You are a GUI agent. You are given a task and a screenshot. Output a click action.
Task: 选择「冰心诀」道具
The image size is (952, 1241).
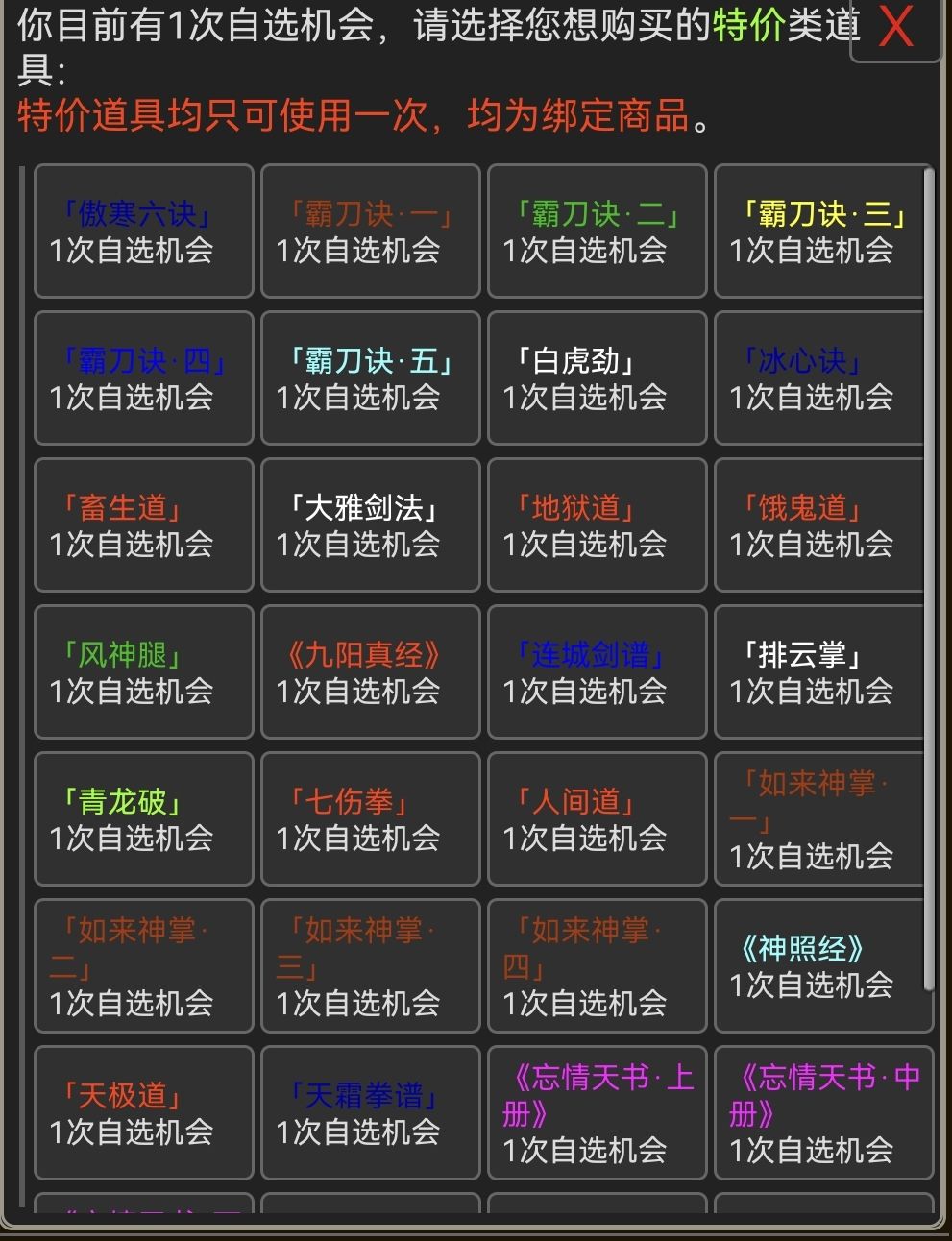pyautogui.click(x=823, y=377)
